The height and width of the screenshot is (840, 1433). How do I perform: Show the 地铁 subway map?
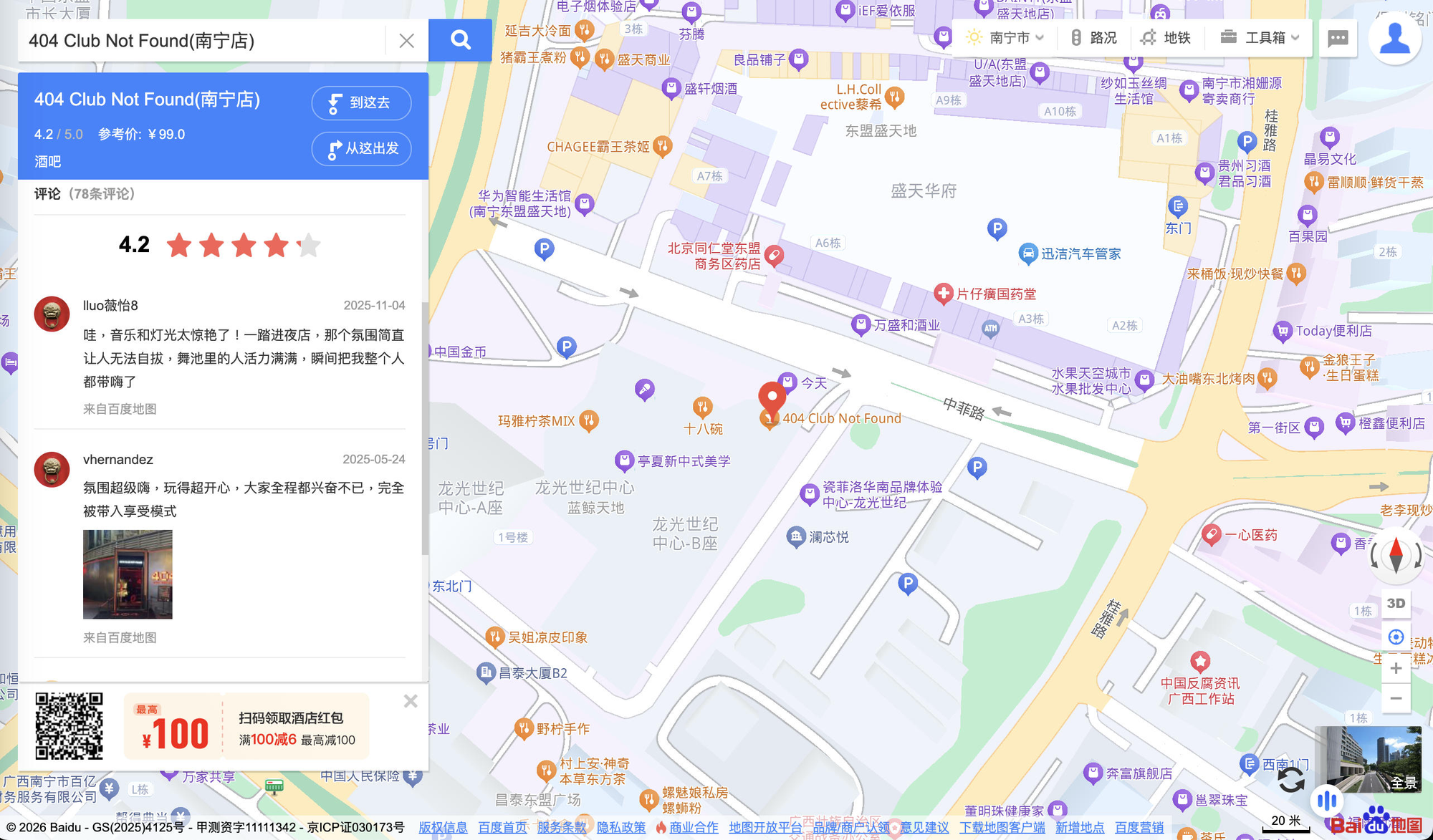click(x=1166, y=37)
